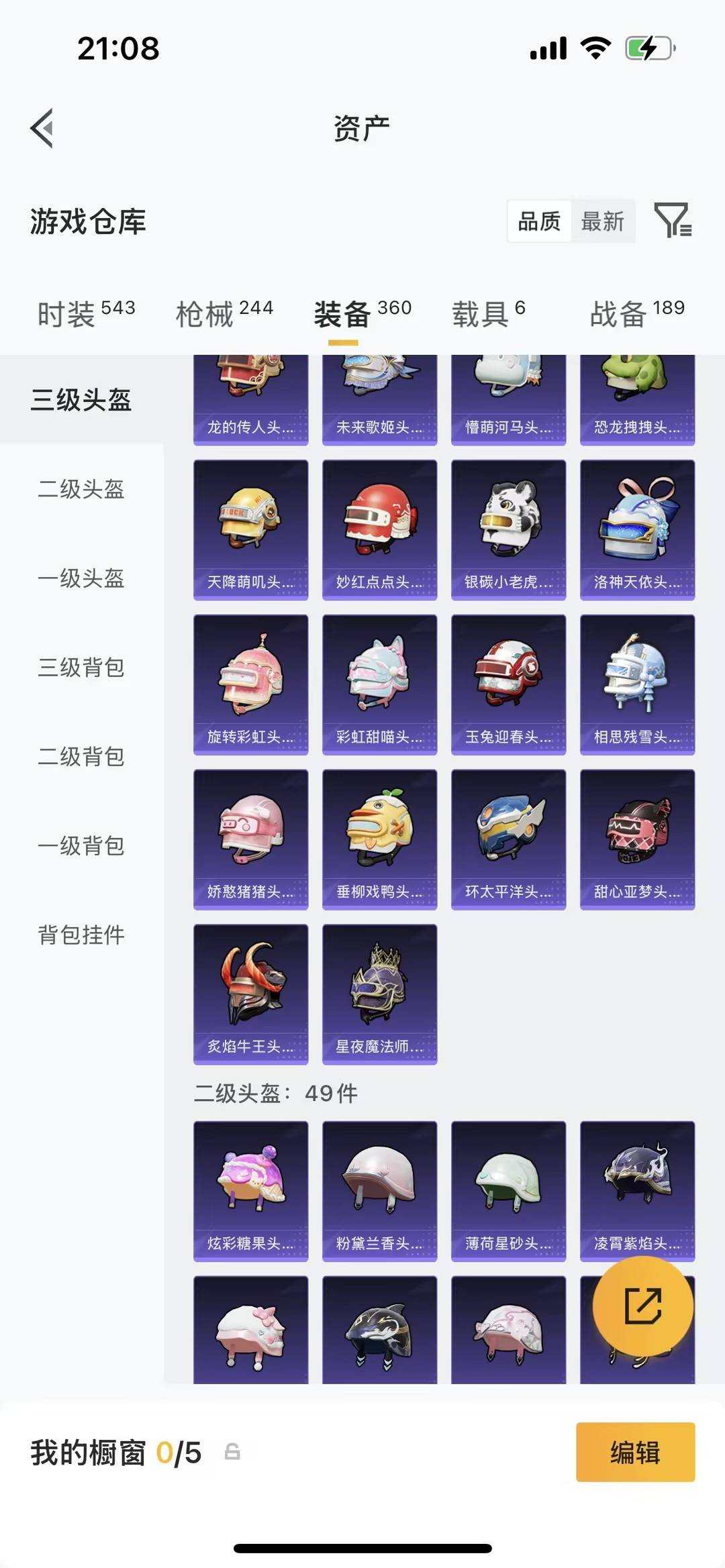This screenshot has width=725, height=1568.
Task: Select 背包挂件 in the sidebar
Action: tap(81, 933)
